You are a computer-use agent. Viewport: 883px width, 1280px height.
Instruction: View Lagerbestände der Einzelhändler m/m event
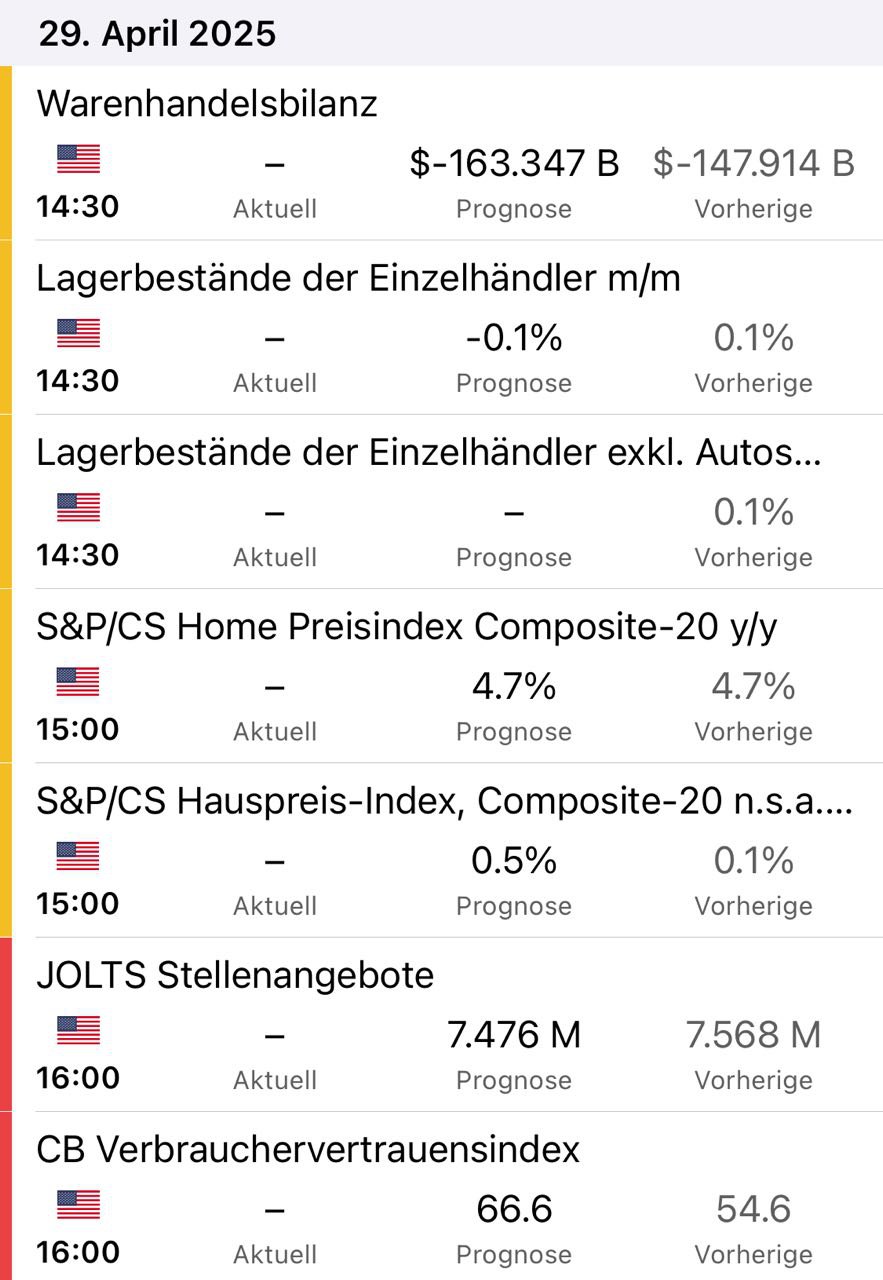[x=358, y=278]
